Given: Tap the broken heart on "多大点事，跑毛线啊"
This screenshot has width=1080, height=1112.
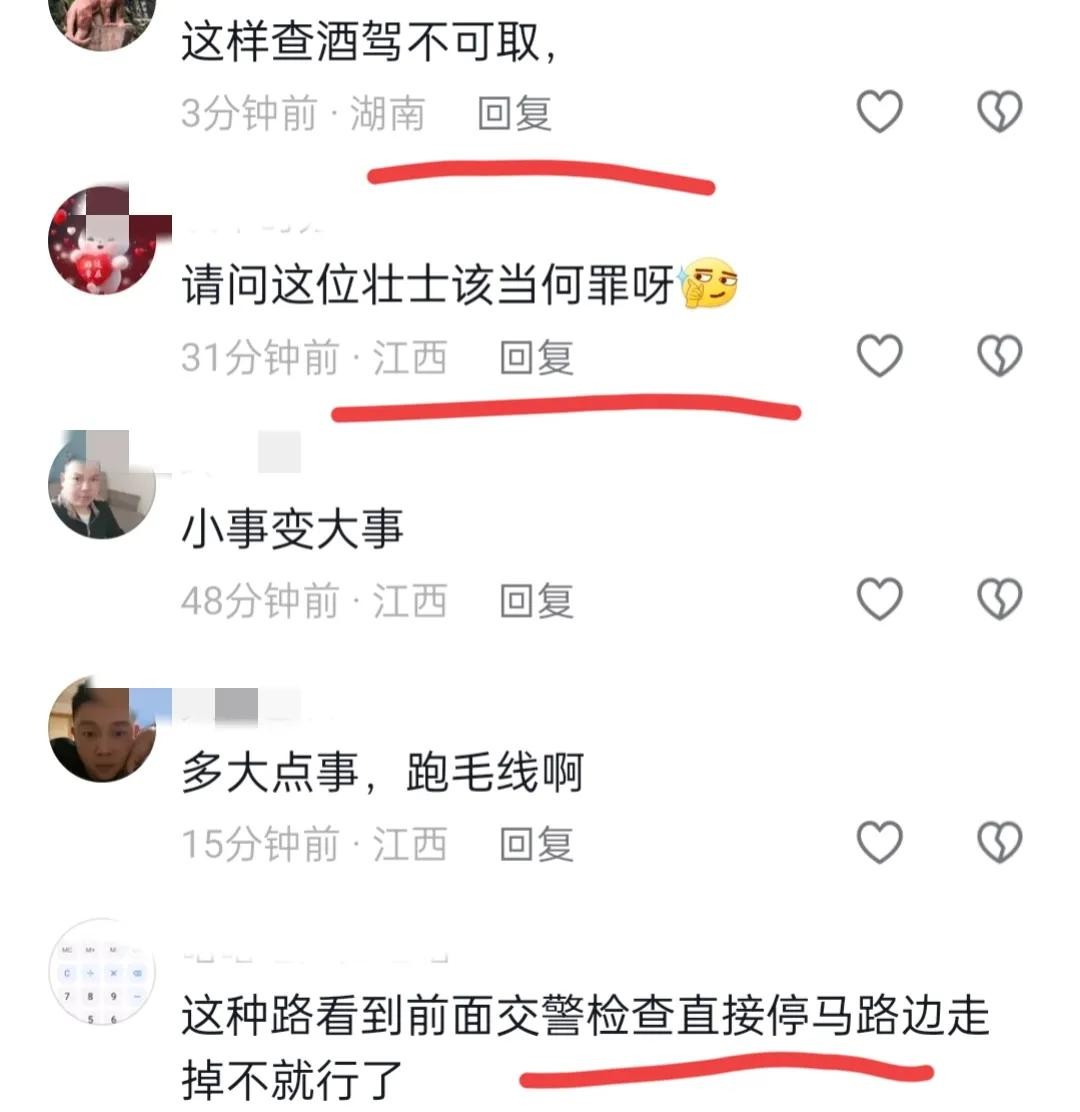Looking at the screenshot, I should (999, 842).
